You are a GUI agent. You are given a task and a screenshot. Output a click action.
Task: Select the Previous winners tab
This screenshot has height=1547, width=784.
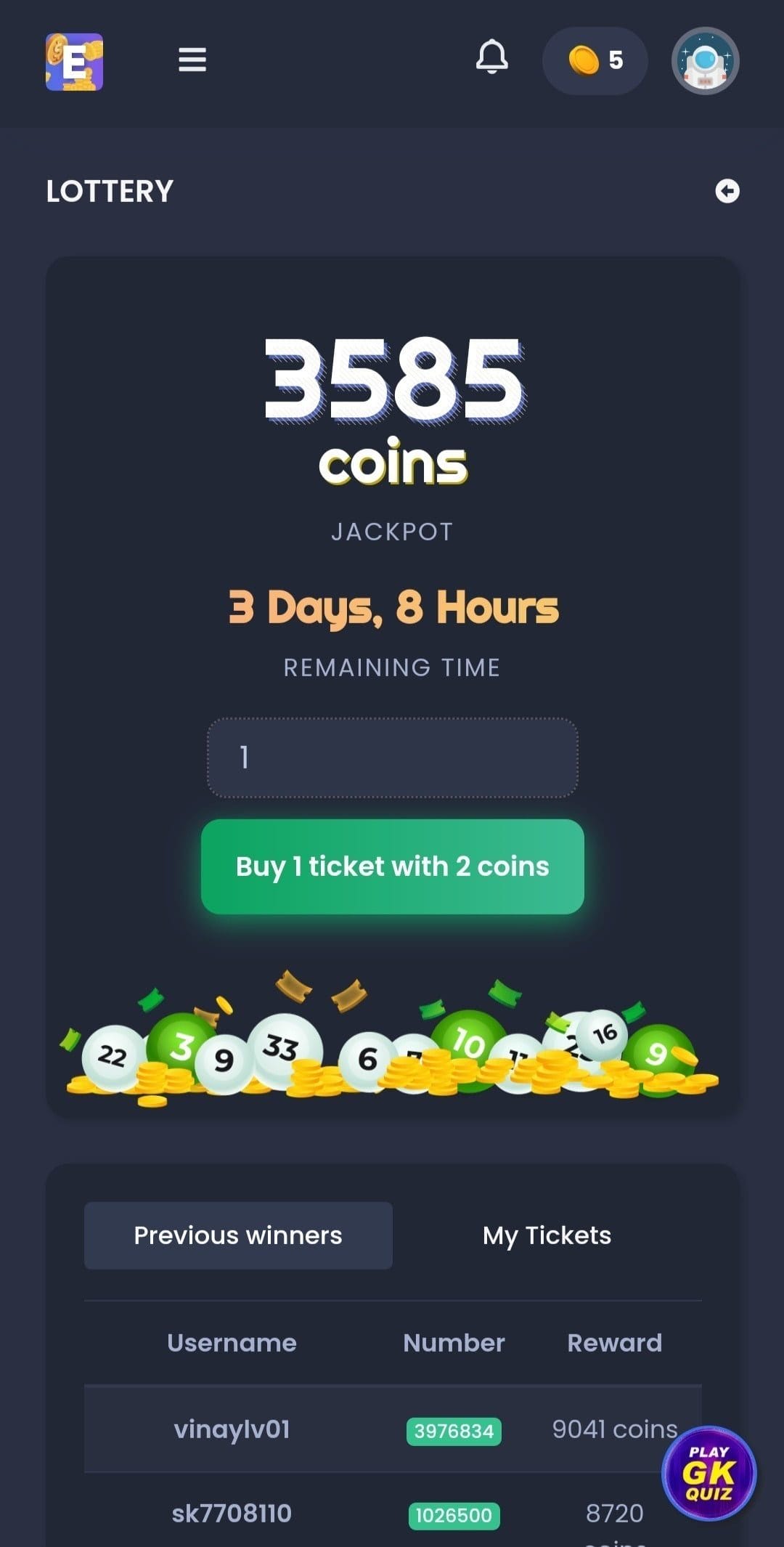238,1235
